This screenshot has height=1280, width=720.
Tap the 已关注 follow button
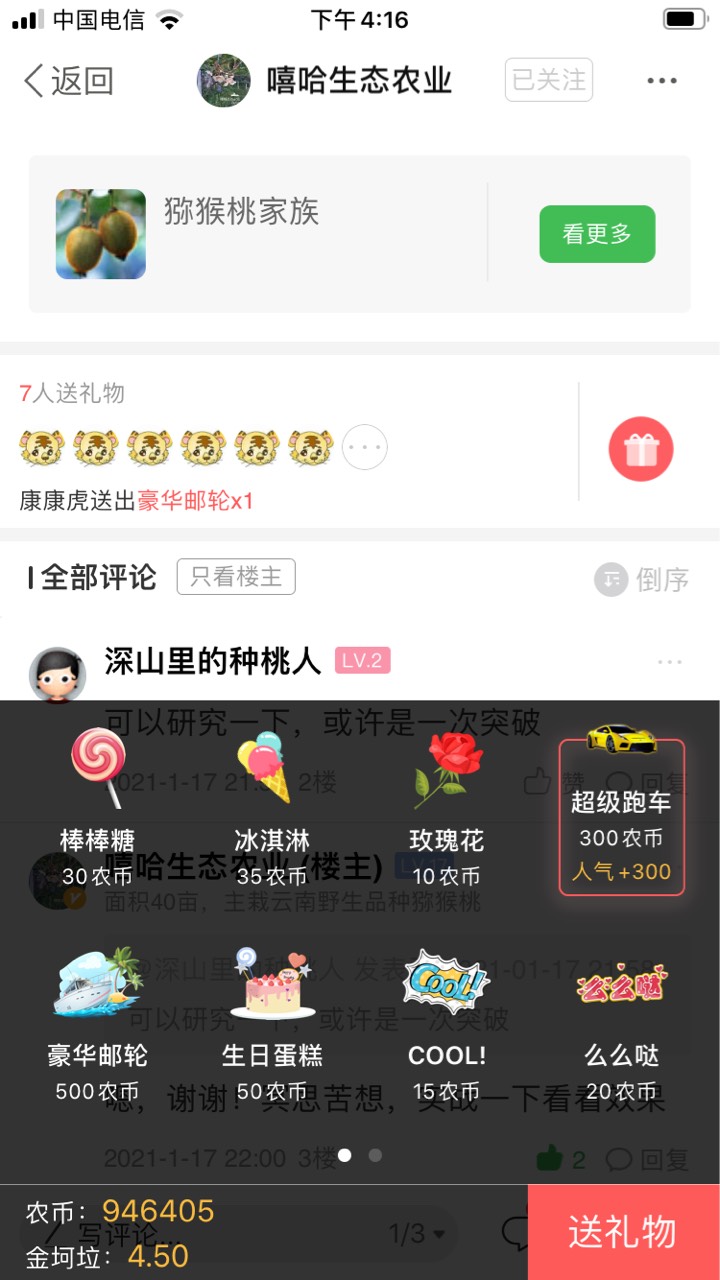click(x=548, y=80)
